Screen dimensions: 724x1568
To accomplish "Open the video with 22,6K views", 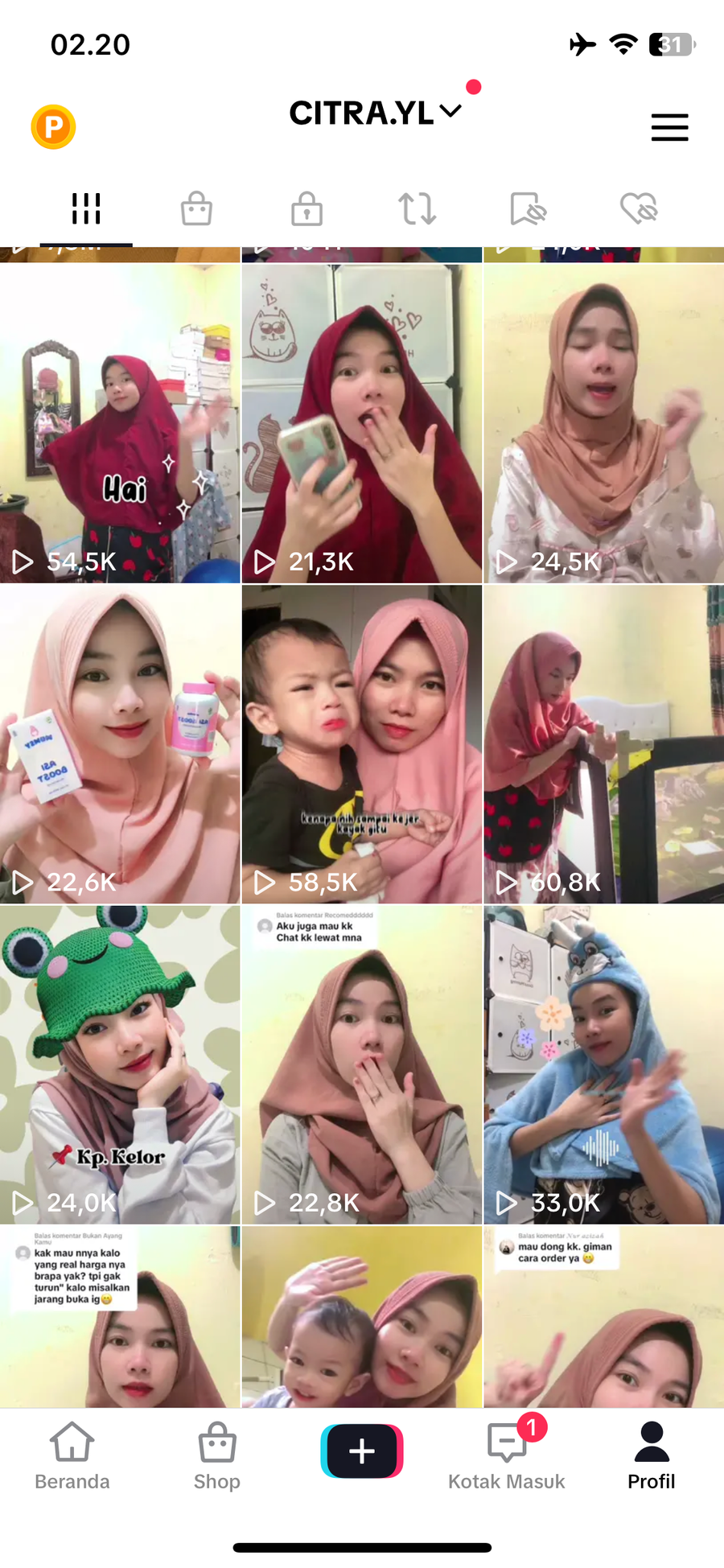I will click(x=120, y=743).
